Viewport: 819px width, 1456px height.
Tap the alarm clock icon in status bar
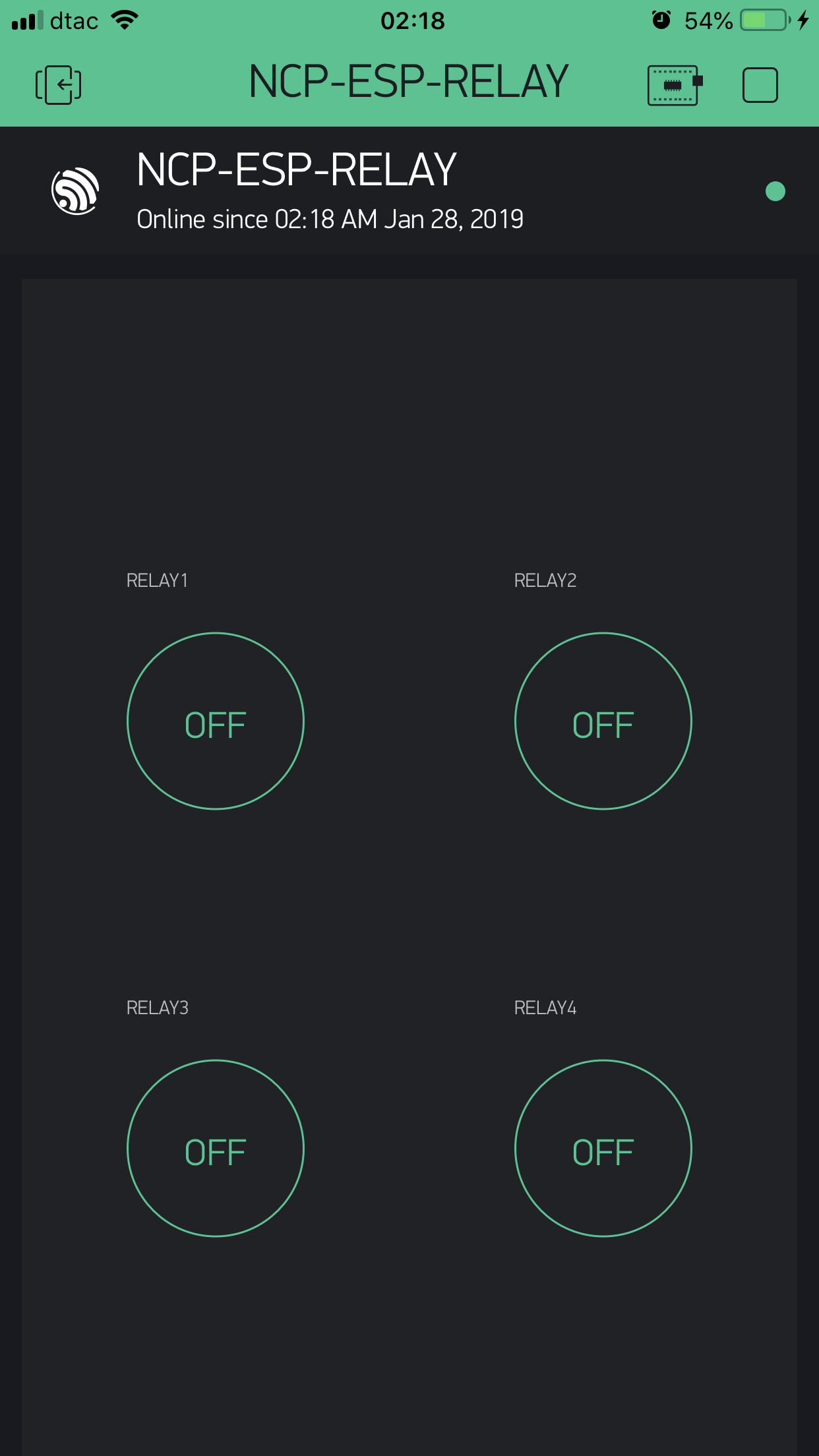point(662,19)
